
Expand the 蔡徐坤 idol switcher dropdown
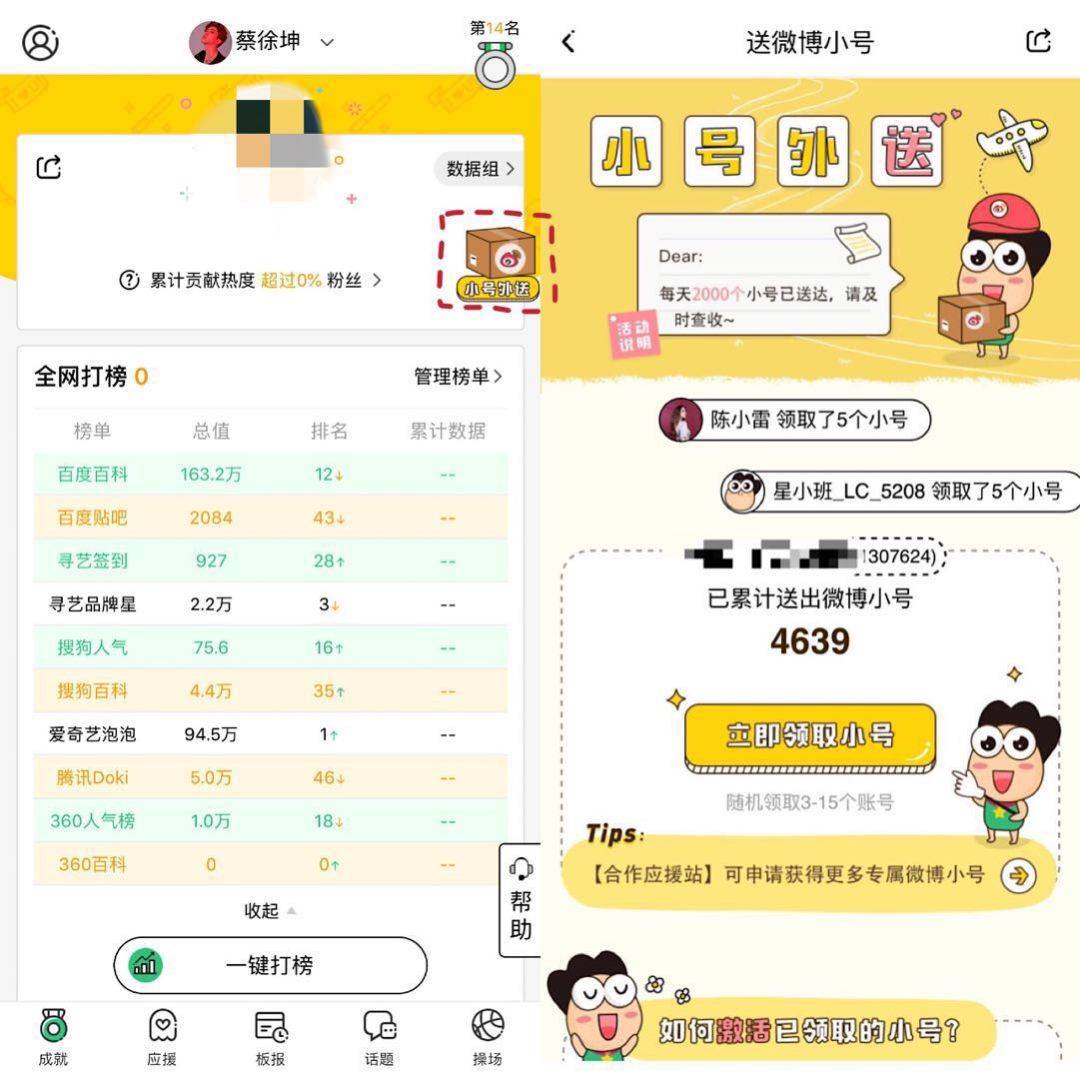[x=326, y=42]
